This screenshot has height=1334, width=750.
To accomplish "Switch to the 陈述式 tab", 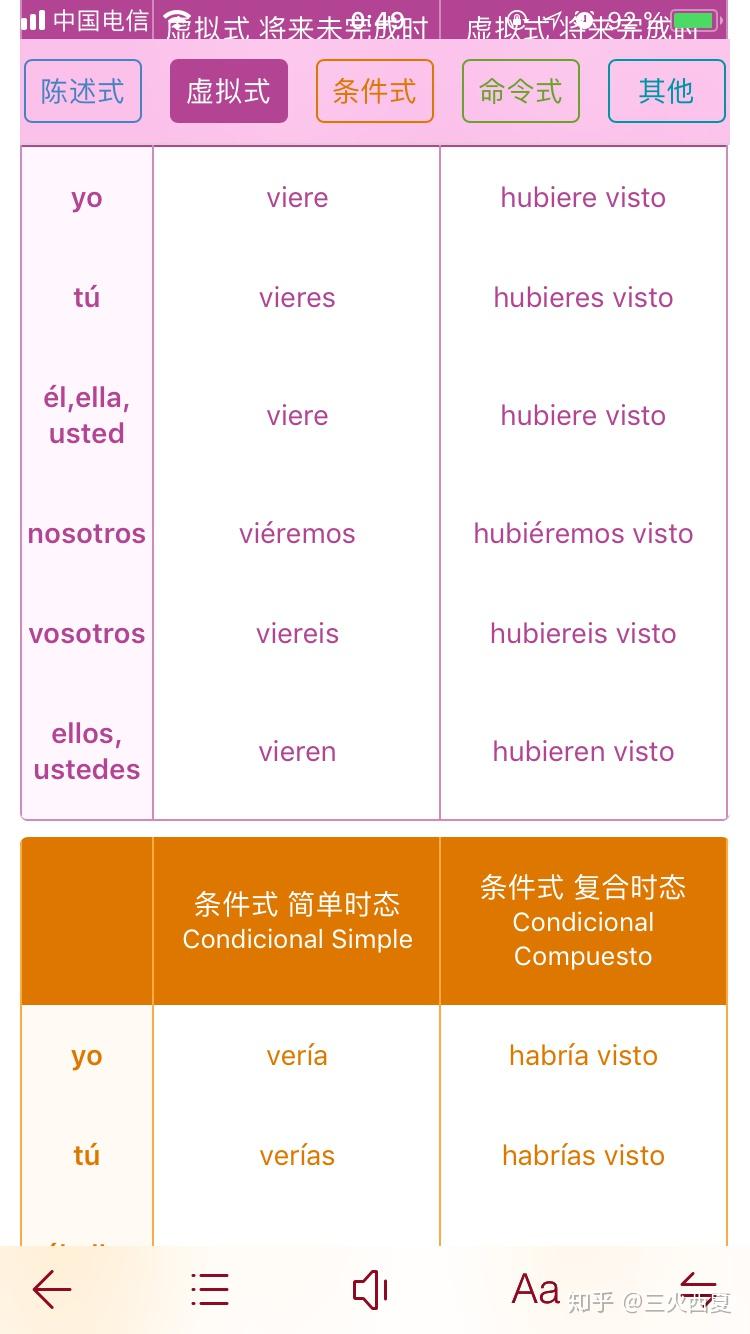I will point(83,91).
